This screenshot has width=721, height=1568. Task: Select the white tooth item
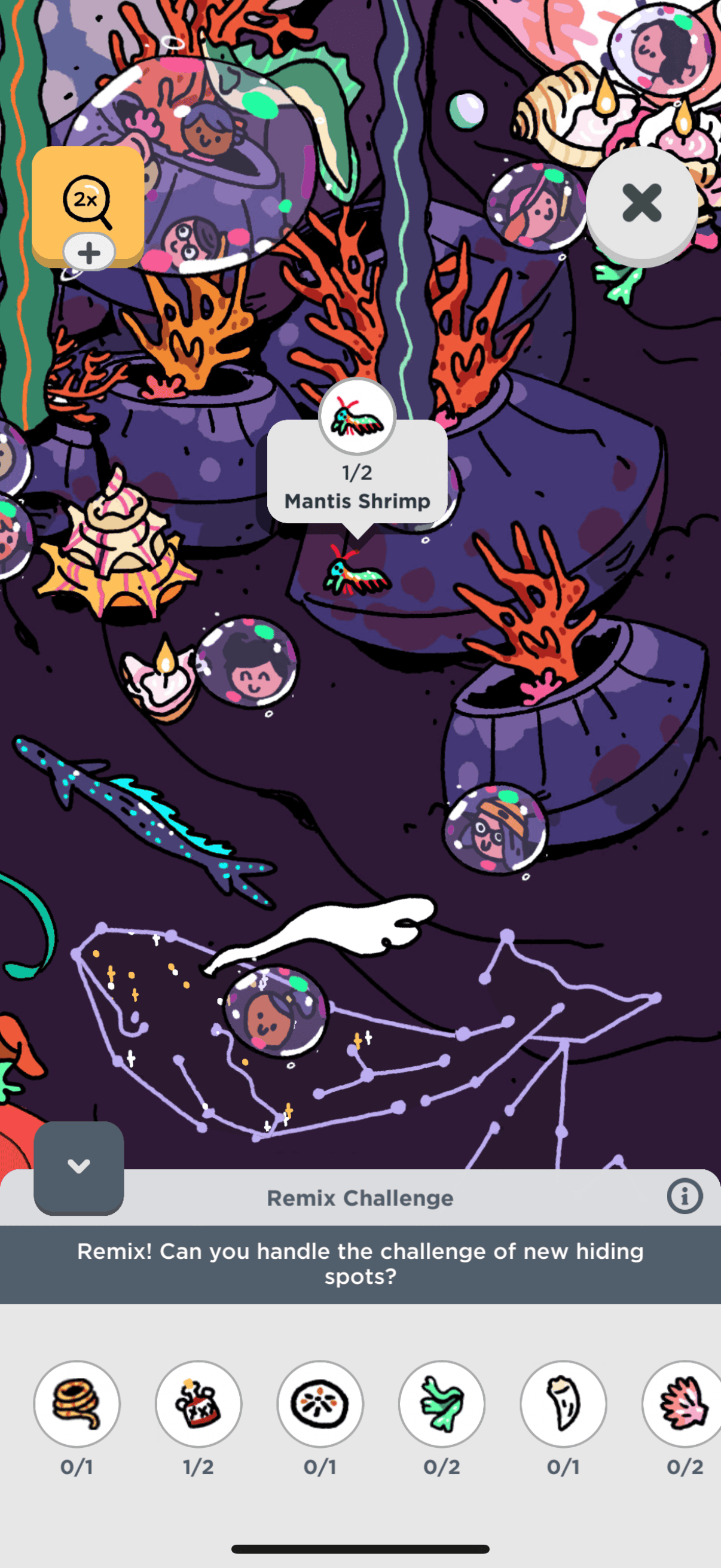(563, 1404)
